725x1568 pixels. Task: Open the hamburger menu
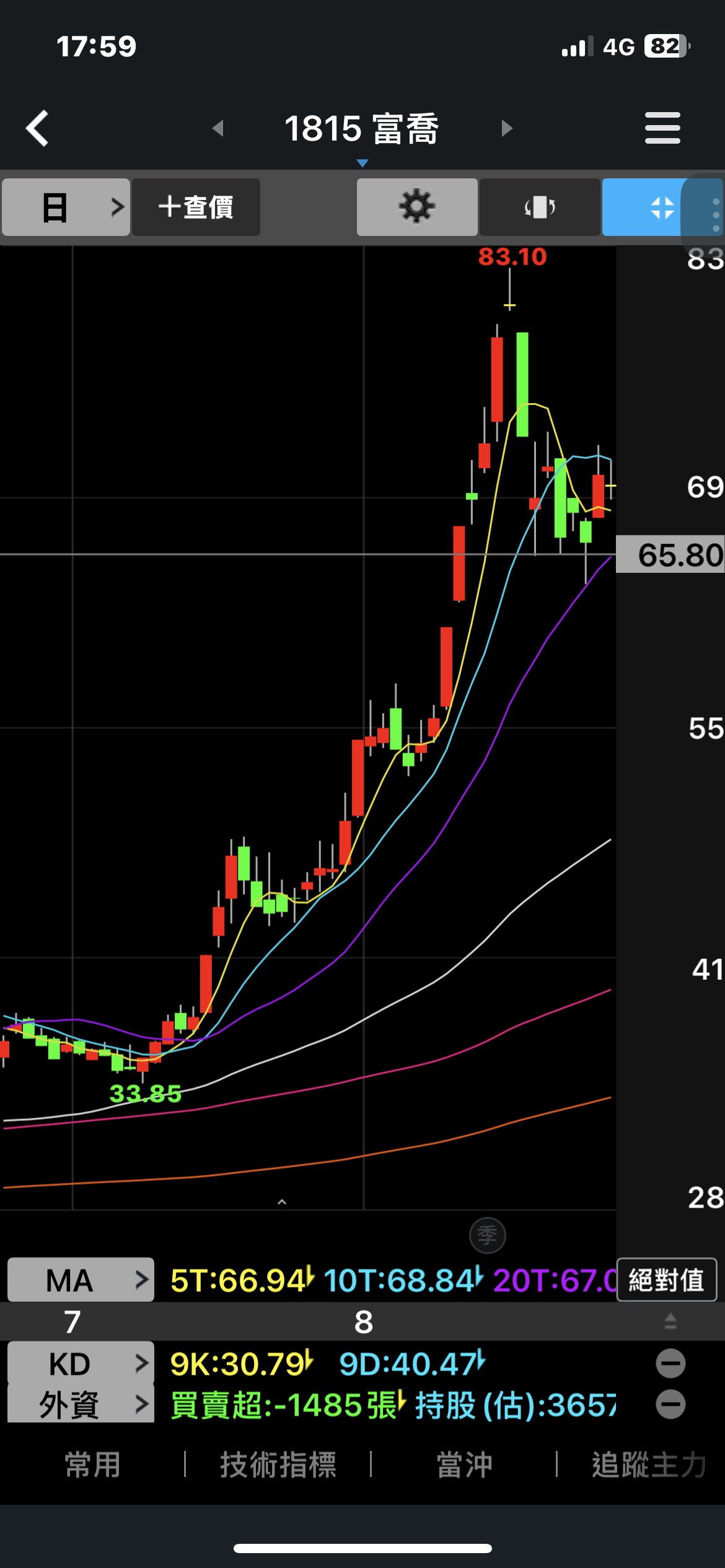click(x=662, y=128)
